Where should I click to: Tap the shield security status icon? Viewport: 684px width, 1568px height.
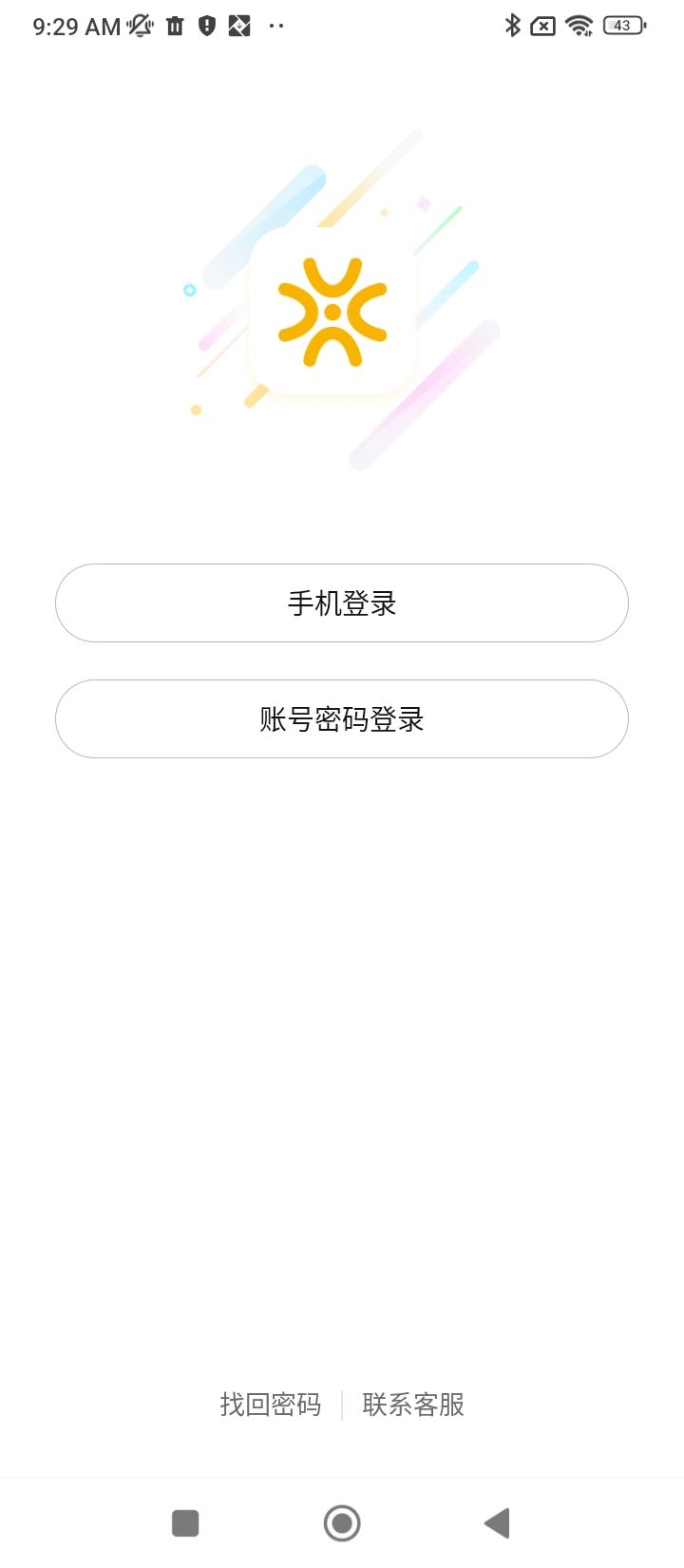tap(207, 26)
